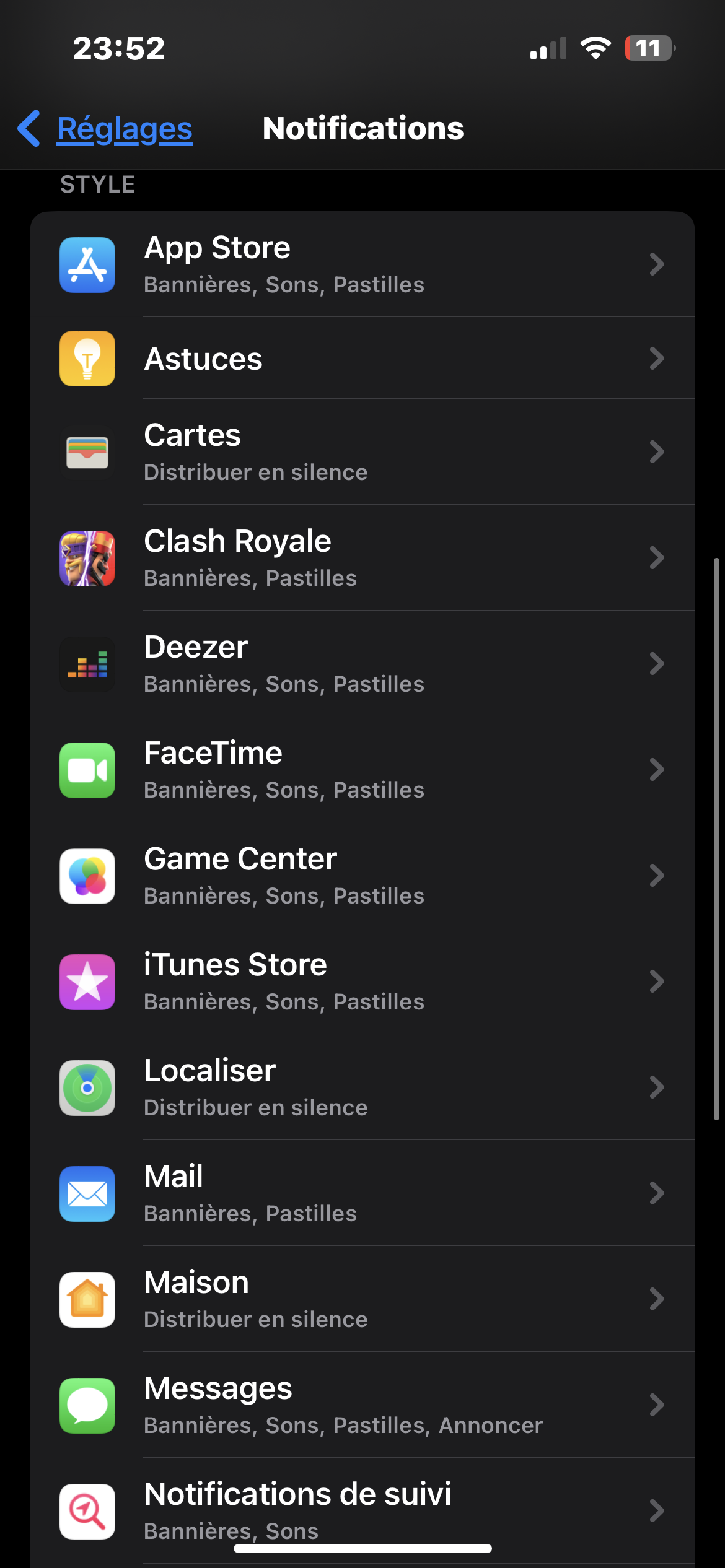Open Cartes notification settings
The height and width of the screenshot is (1568, 725).
point(362,452)
